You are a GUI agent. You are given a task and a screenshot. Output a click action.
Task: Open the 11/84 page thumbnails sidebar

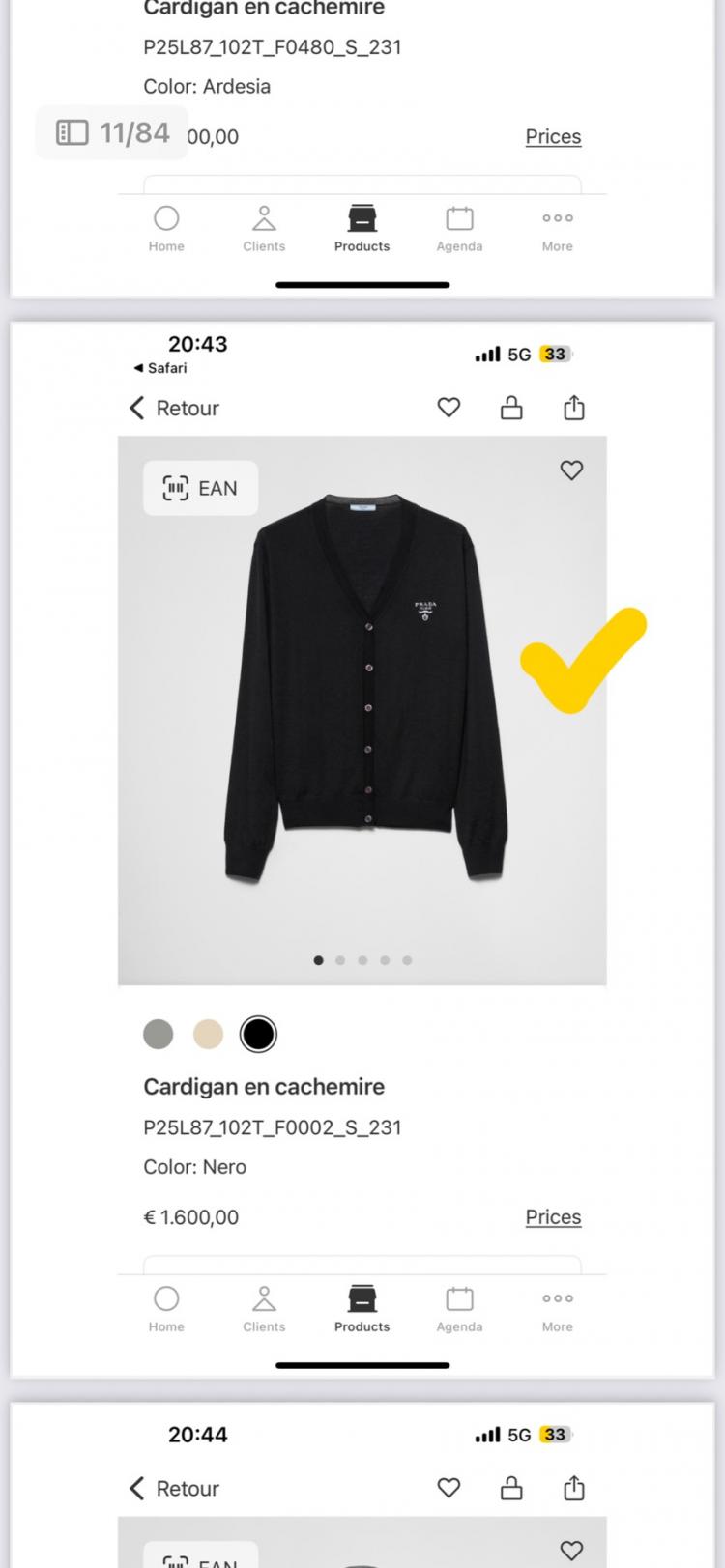point(73,132)
